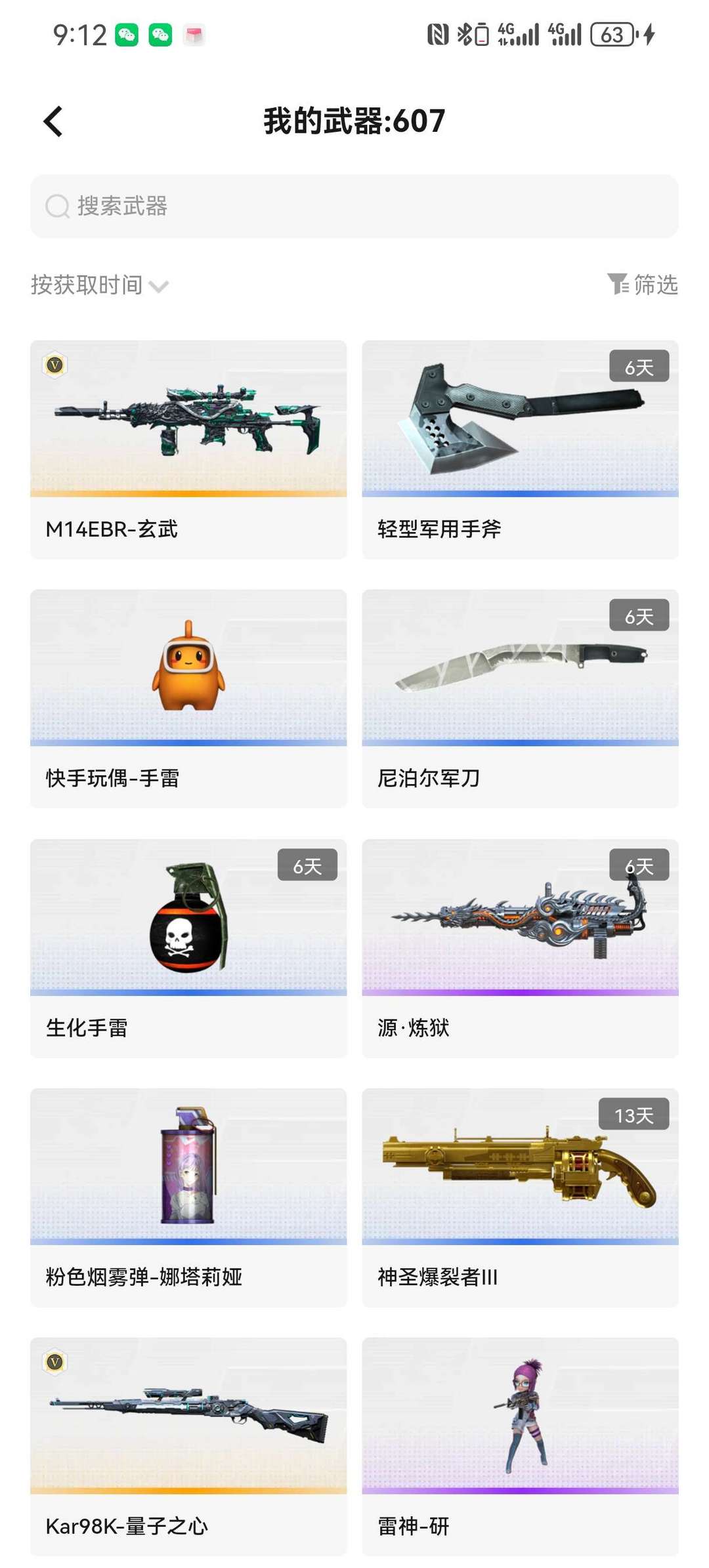Tap the 搜索武器 search field
Screen dimensions: 709x1568
(x=354, y=206)
